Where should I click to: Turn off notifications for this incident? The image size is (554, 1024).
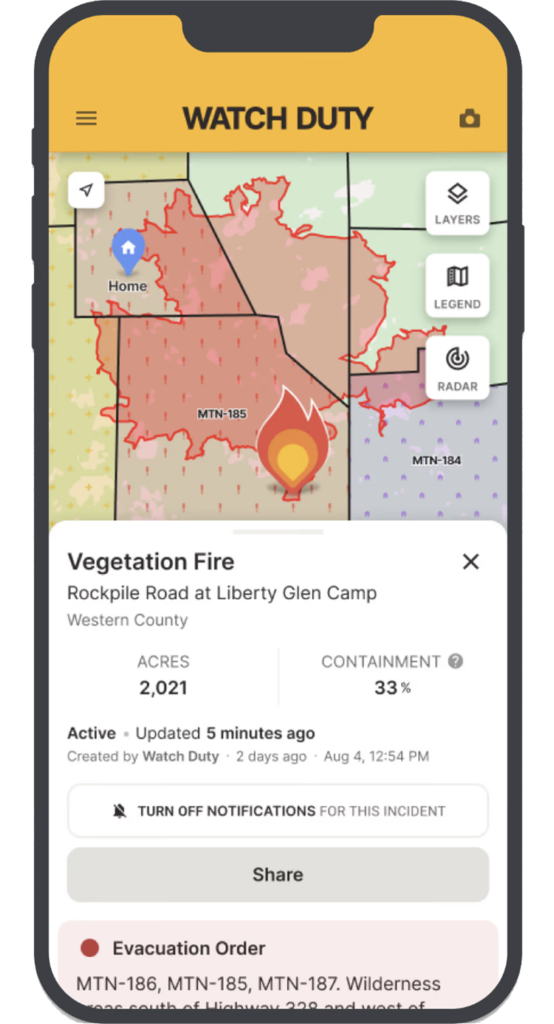click(x=278, y=811)
